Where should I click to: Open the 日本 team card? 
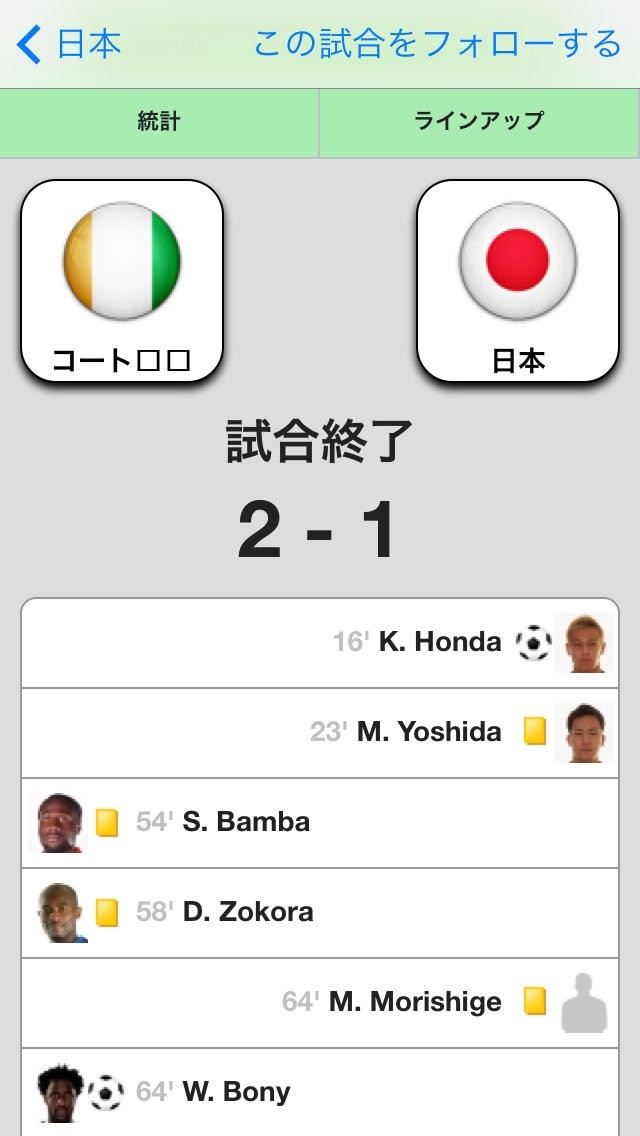tap(518, 281)
